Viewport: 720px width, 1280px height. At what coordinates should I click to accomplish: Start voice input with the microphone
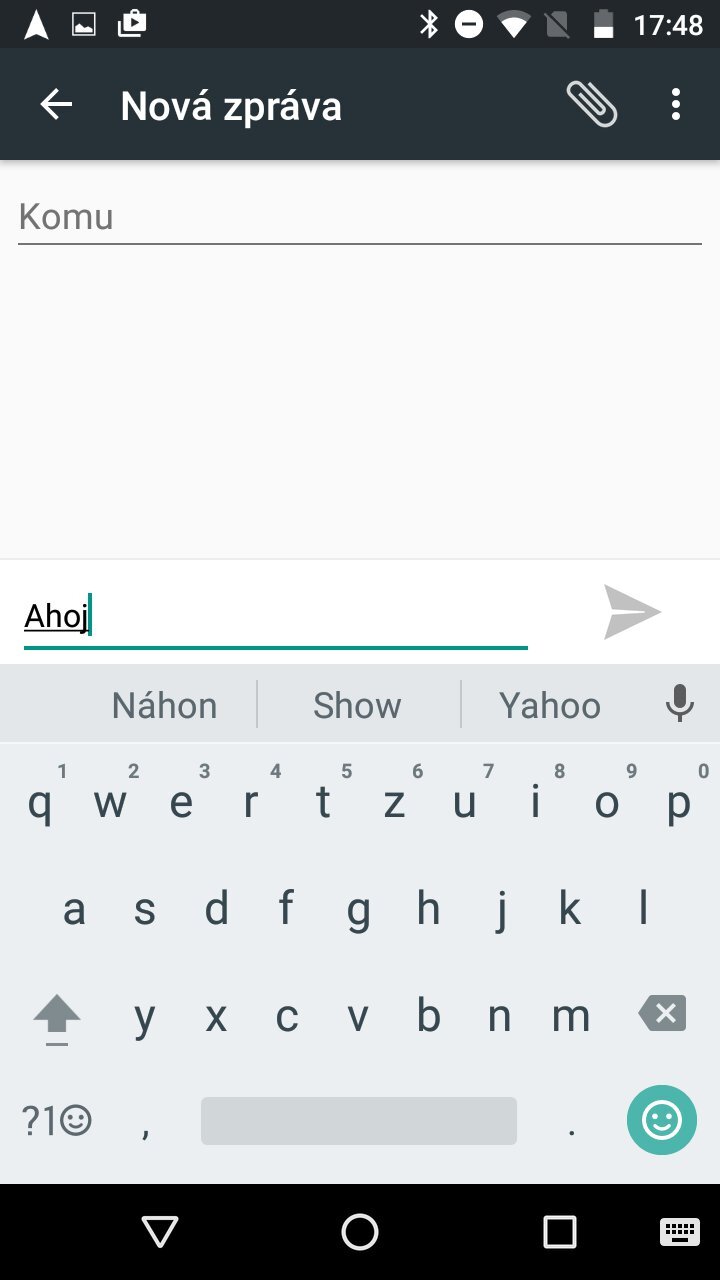tap(680, 704)
